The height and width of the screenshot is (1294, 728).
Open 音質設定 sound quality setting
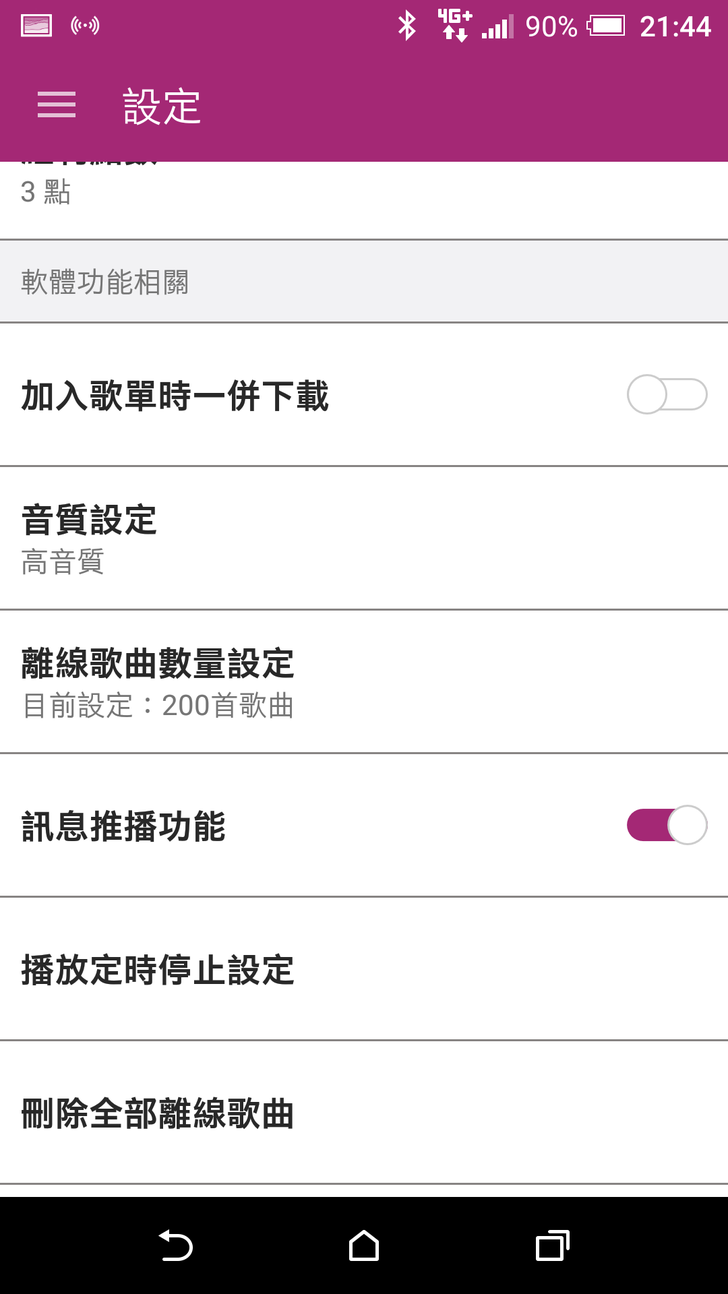tap(364, 538)
